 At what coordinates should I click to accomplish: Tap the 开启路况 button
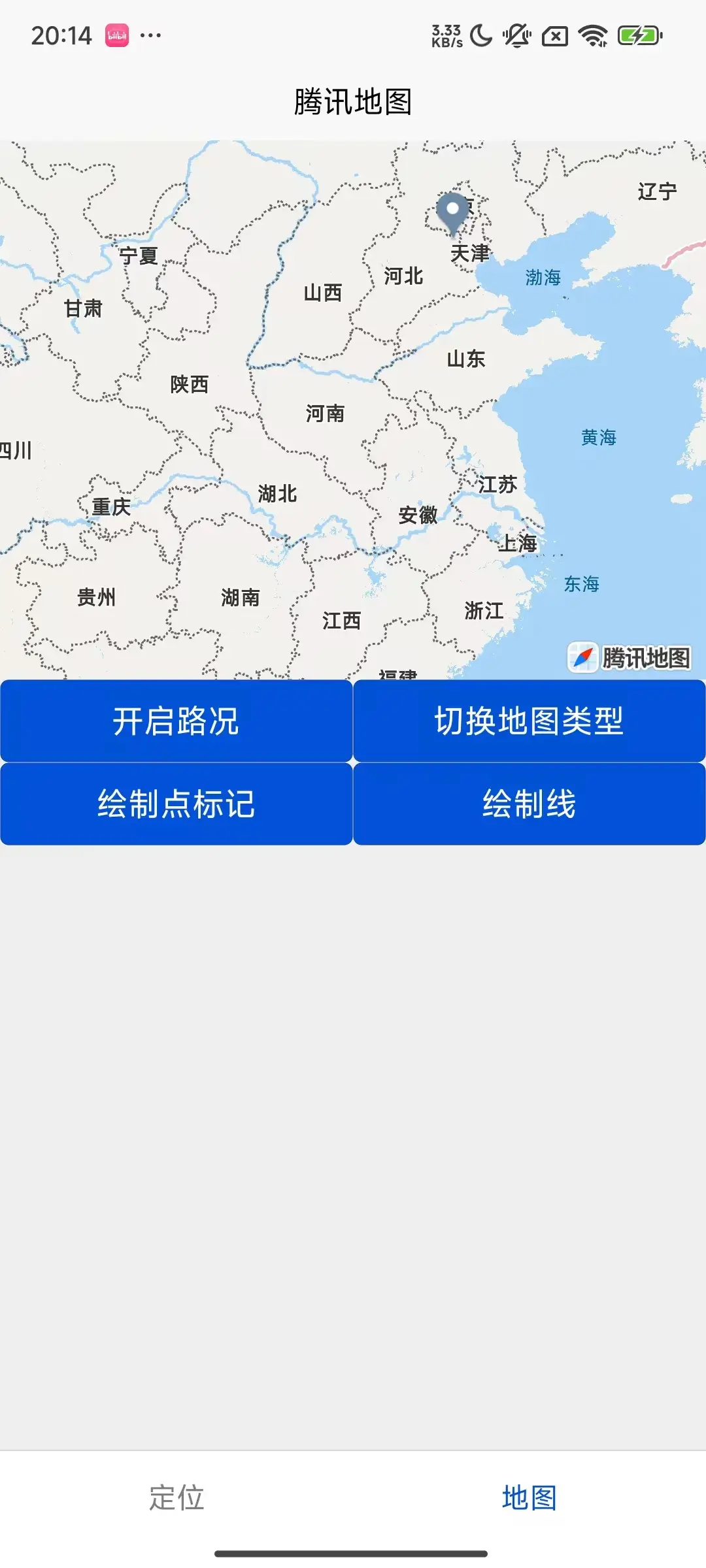[x=176, y=721]
